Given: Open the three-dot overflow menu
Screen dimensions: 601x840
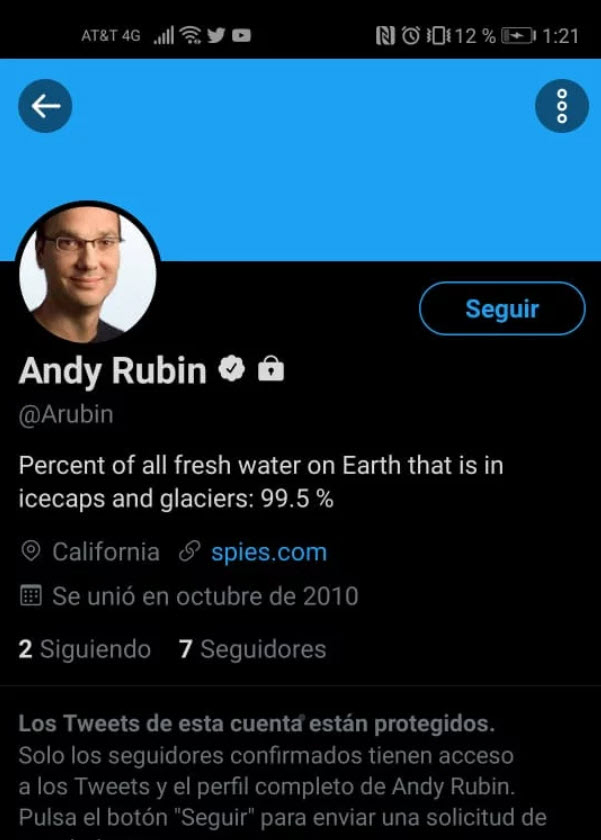Looking at the screenshot, I should [561, 106].
